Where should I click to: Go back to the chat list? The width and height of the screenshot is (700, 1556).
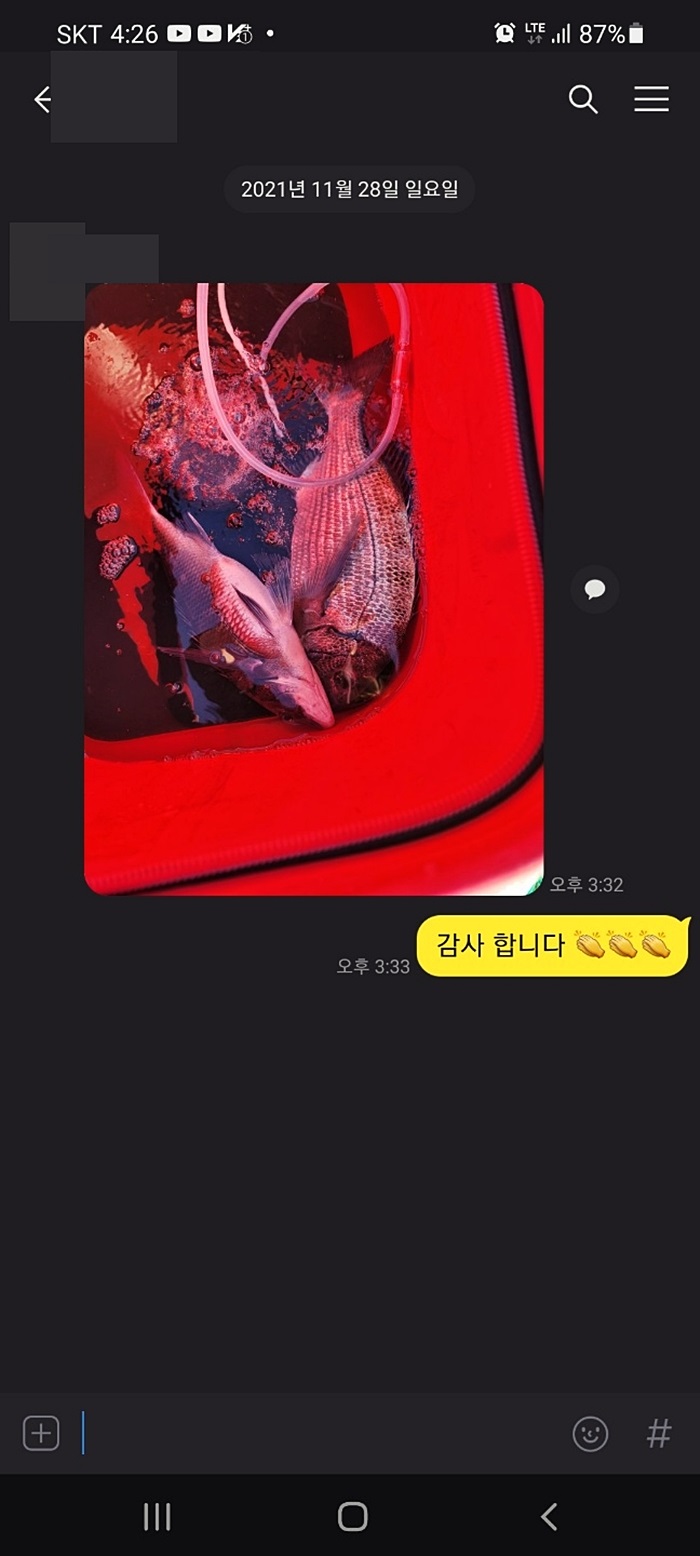(x=42, y=99)
